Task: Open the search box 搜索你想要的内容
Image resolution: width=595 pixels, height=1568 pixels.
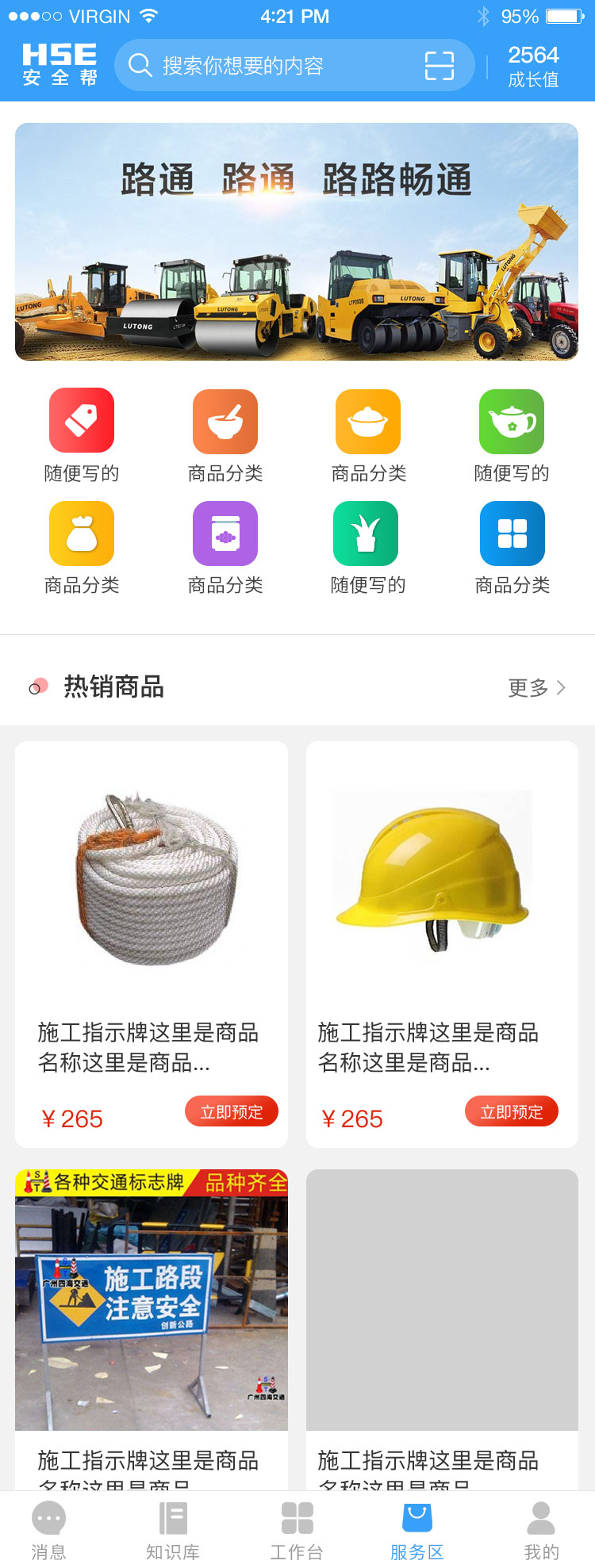Action: (270, 66)
